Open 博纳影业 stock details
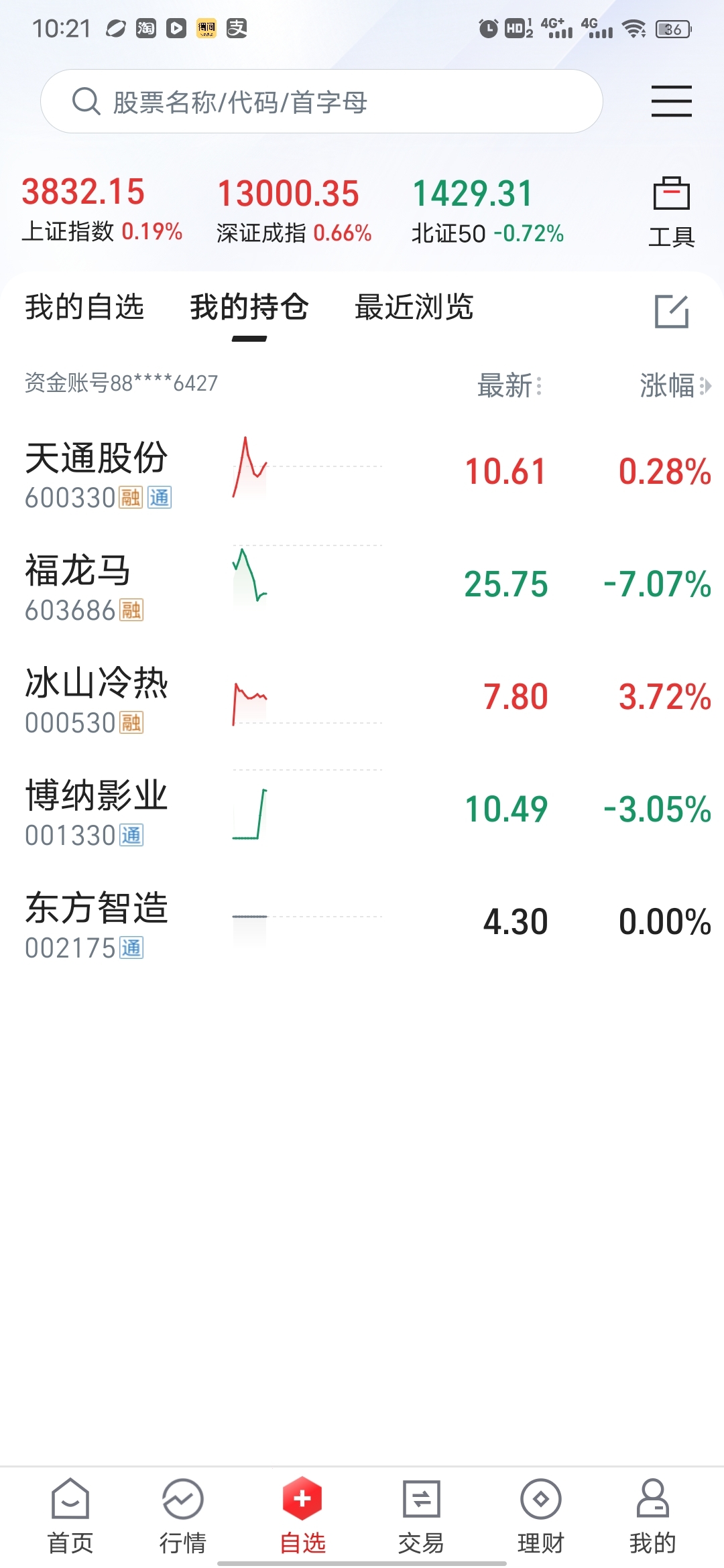The image size is (724, 1568). (x=97, y=811)
